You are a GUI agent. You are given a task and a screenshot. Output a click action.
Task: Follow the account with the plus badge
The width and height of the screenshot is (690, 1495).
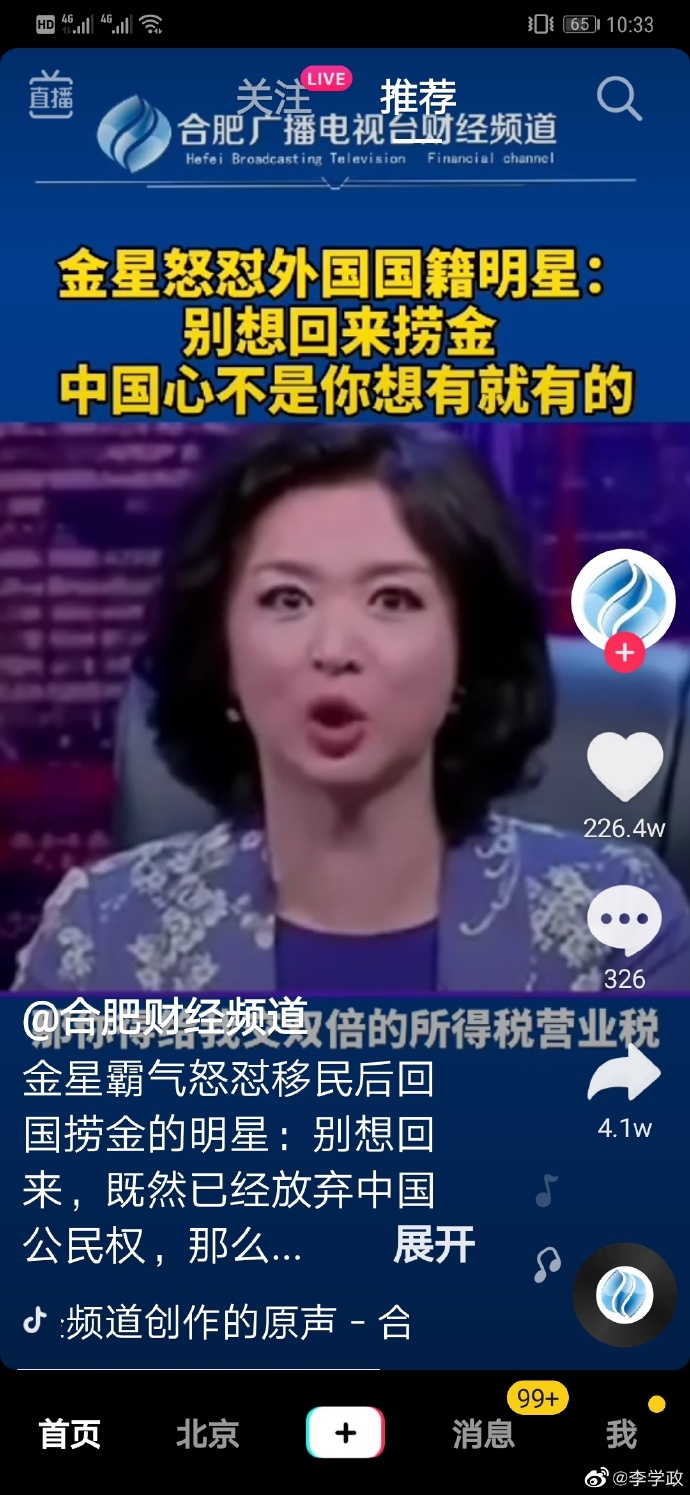point(624,654)
